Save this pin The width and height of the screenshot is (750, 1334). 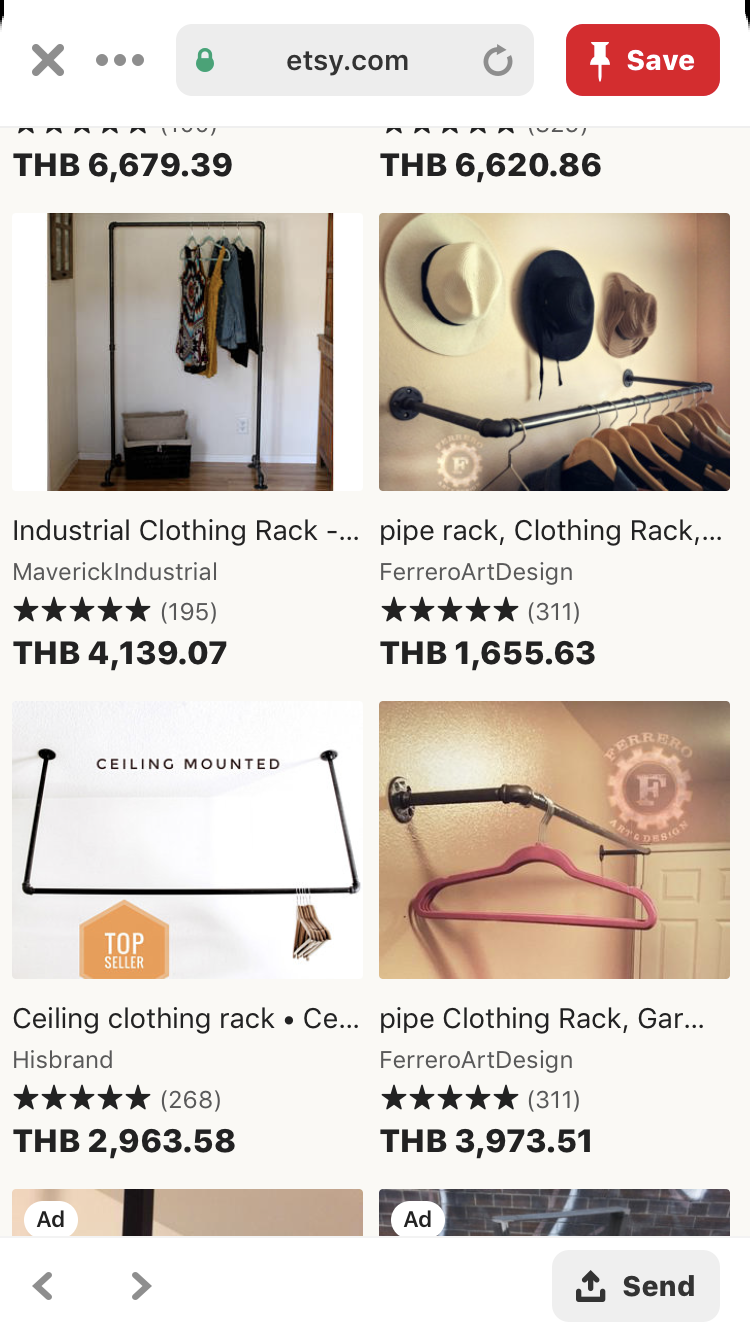point(642,60)
